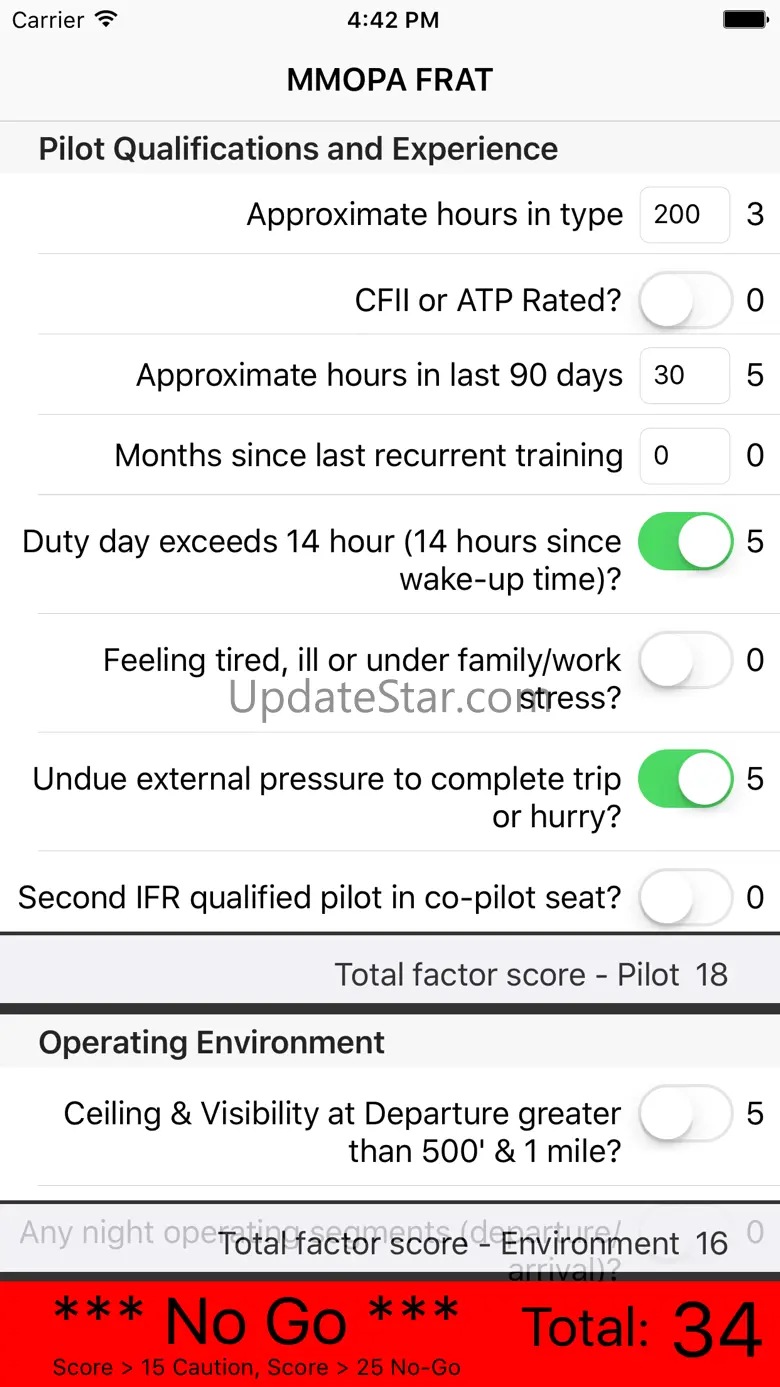Turn off duty day exceeds 14 hour switch
Viewport: 780px width, 1387px height.
pos(686,542)
